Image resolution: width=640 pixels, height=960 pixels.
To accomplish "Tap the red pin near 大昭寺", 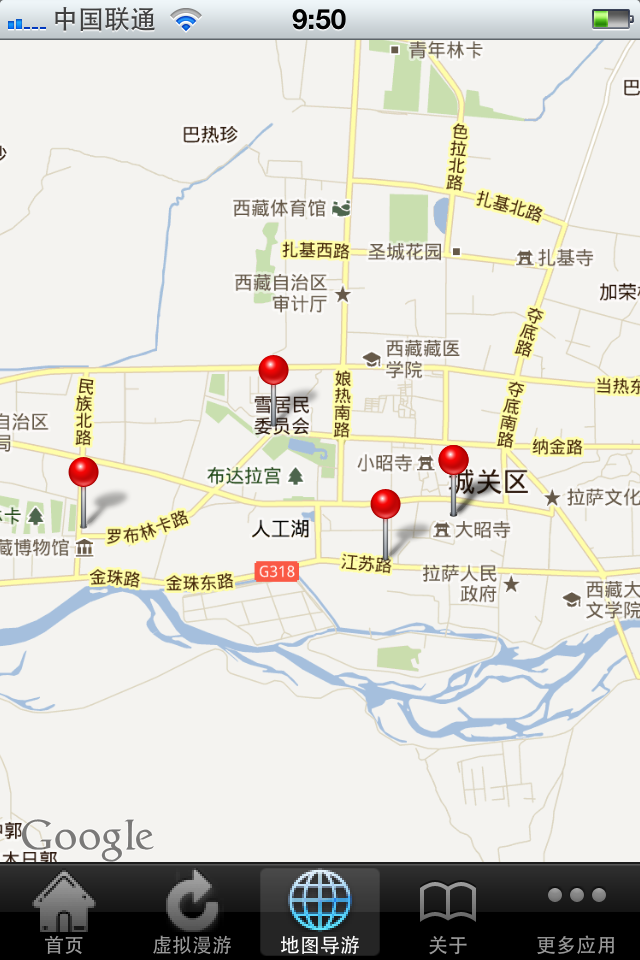I will (x=453, y=461).
